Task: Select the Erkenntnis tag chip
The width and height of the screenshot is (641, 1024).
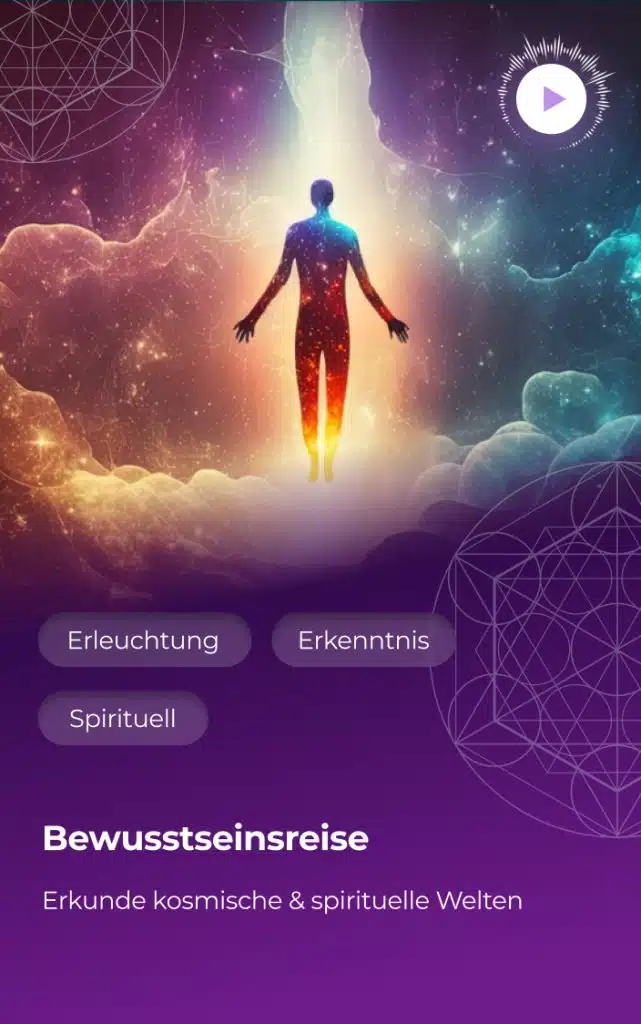Action: coord(363,641)
